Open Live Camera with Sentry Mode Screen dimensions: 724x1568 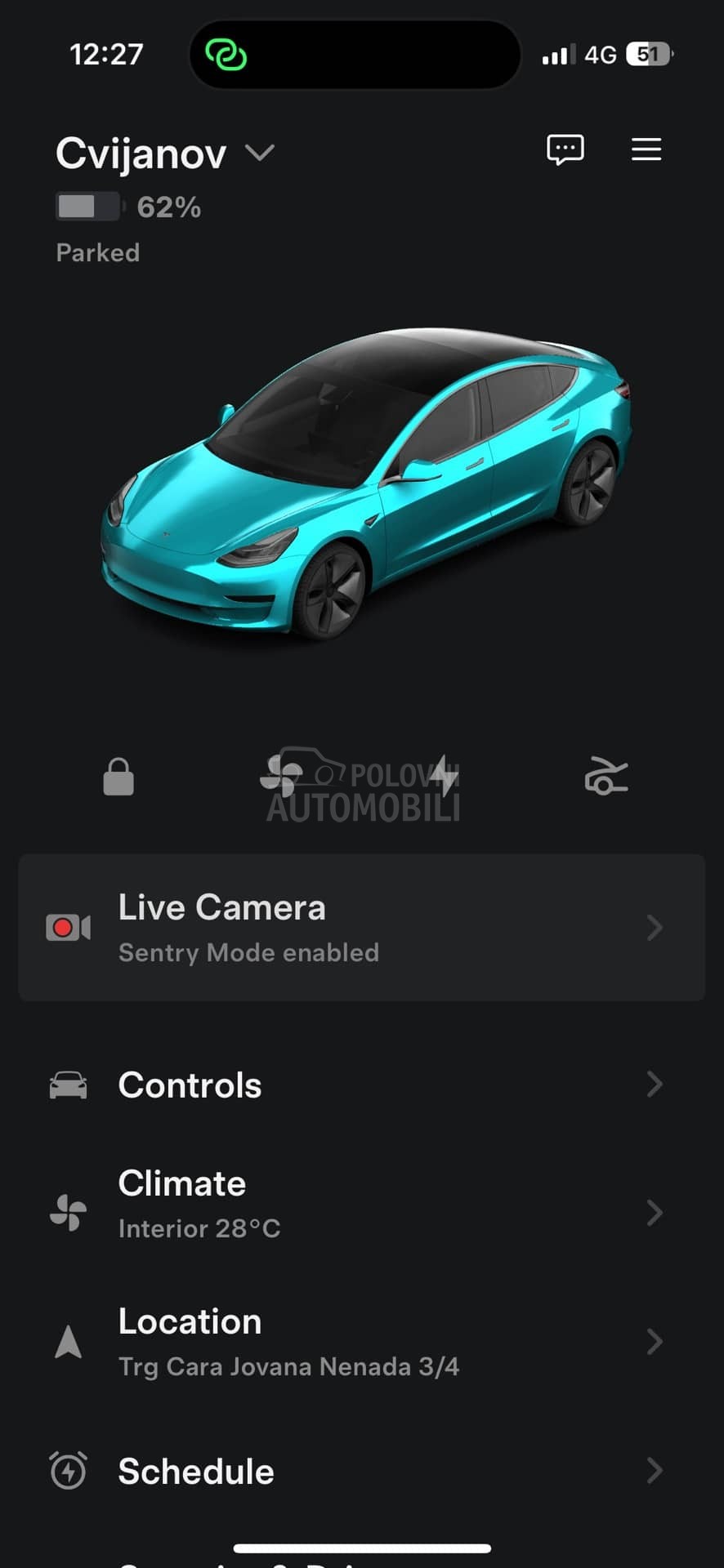[x=361, y=928]
